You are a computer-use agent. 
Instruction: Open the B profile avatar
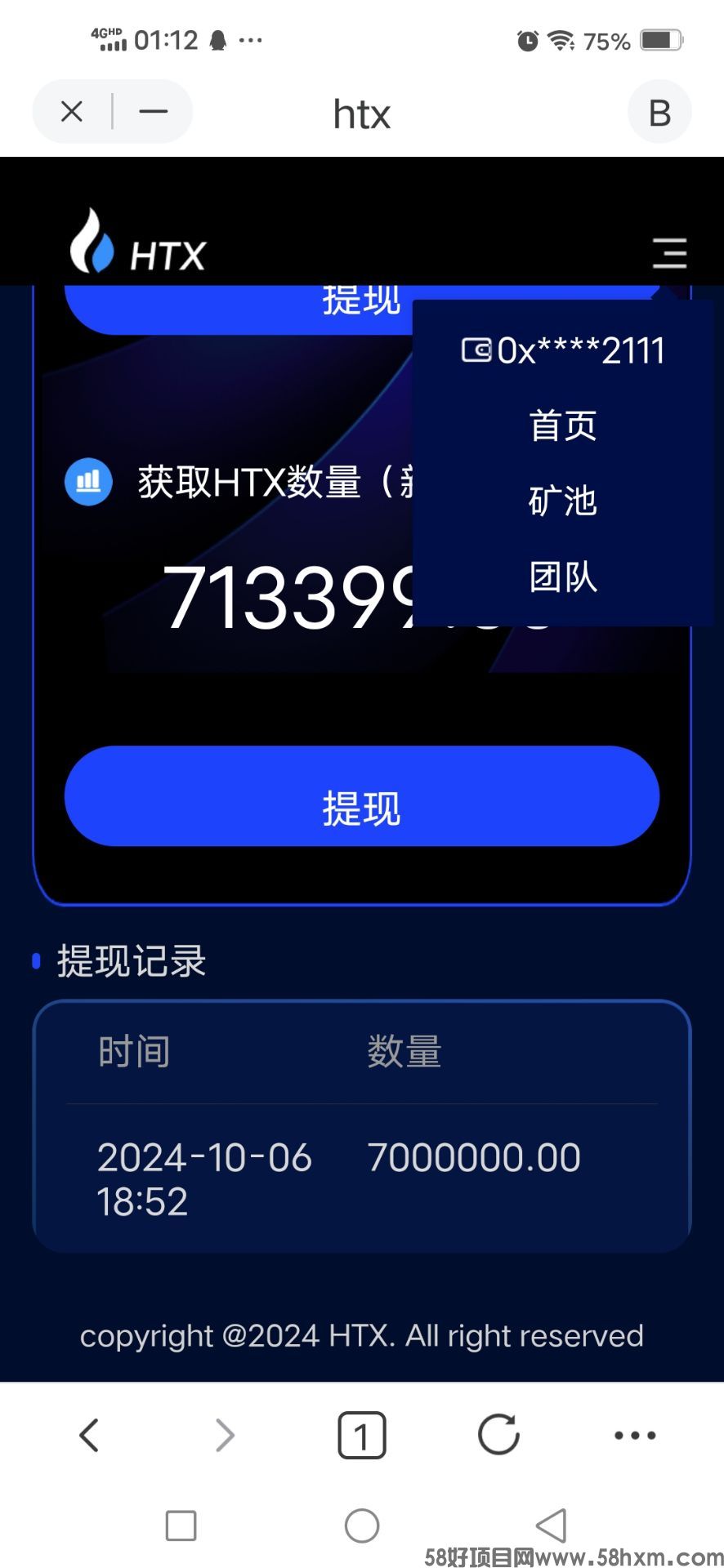[x=659, y=113]
